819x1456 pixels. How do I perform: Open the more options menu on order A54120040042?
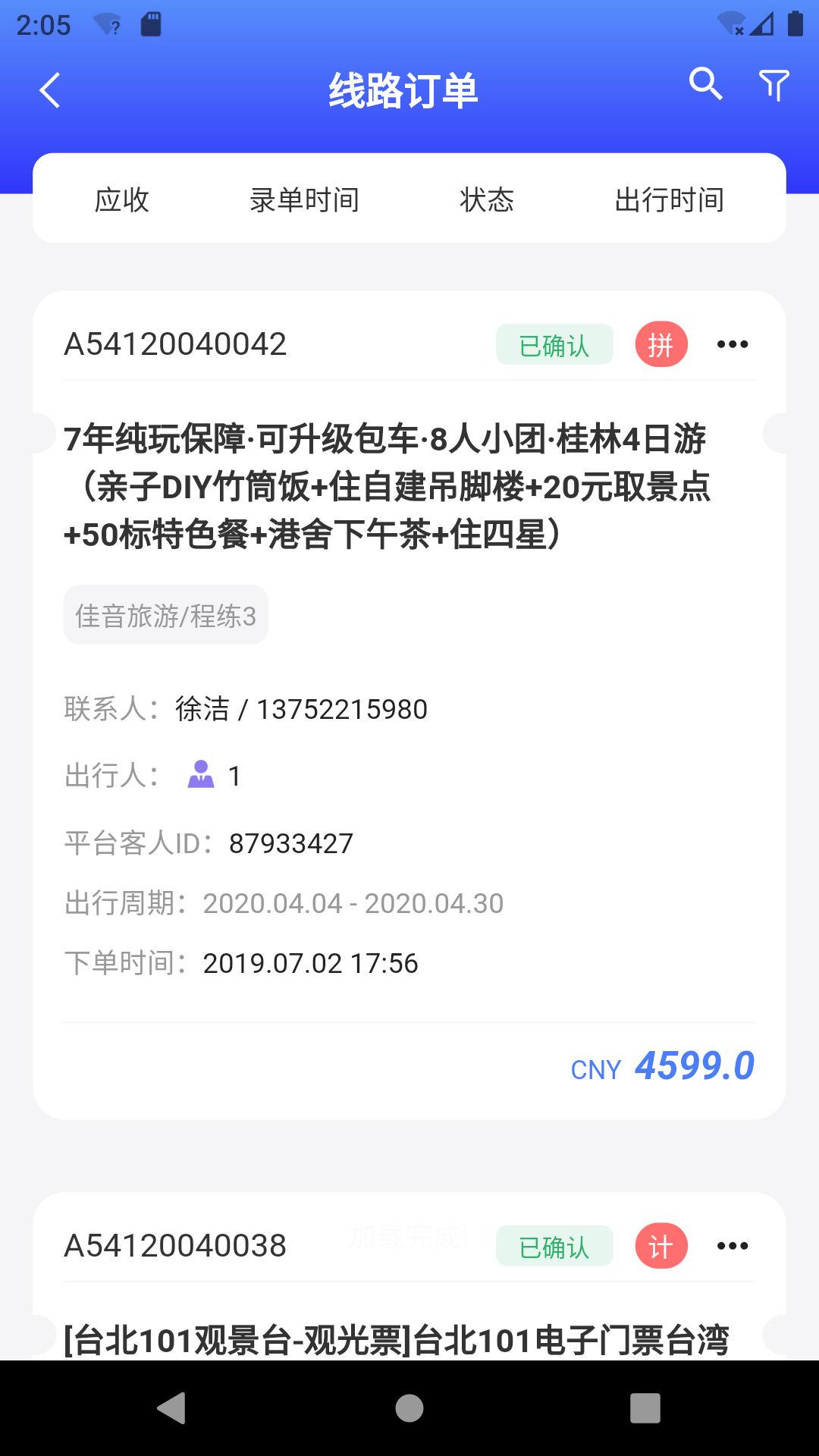coord(733,344)
